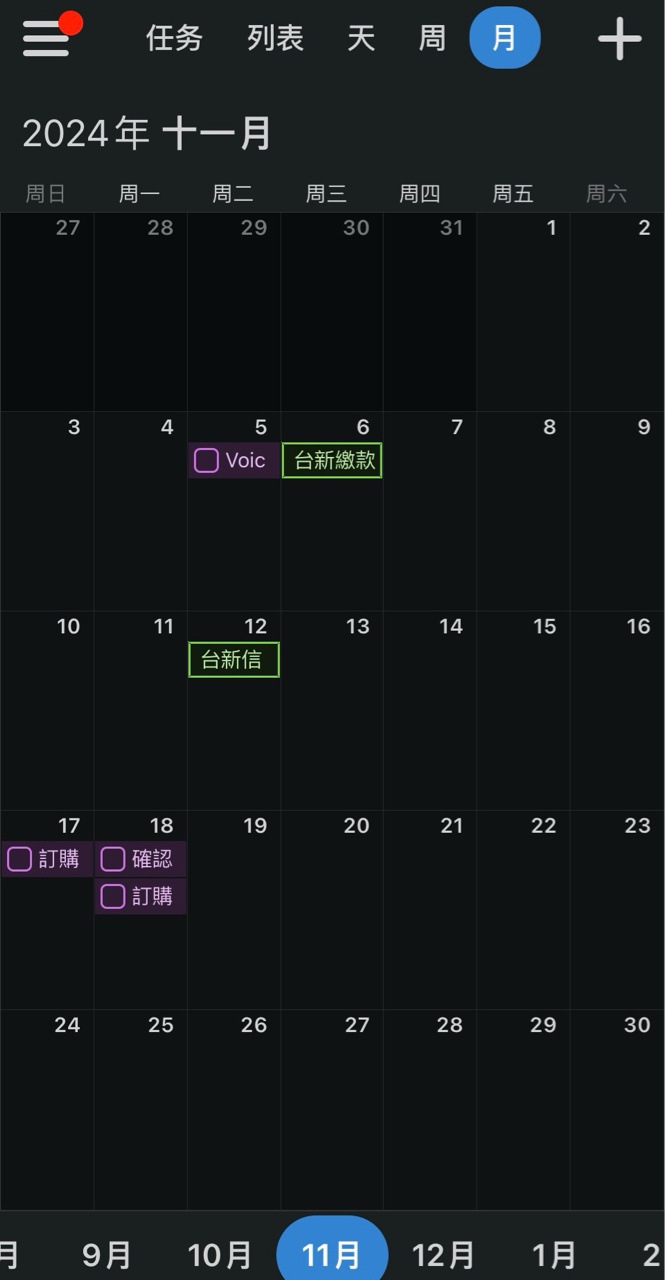This screenshot has width=665, height=1280.
Task: Switch to the 列表 view
Action: (x=275, y=39)
